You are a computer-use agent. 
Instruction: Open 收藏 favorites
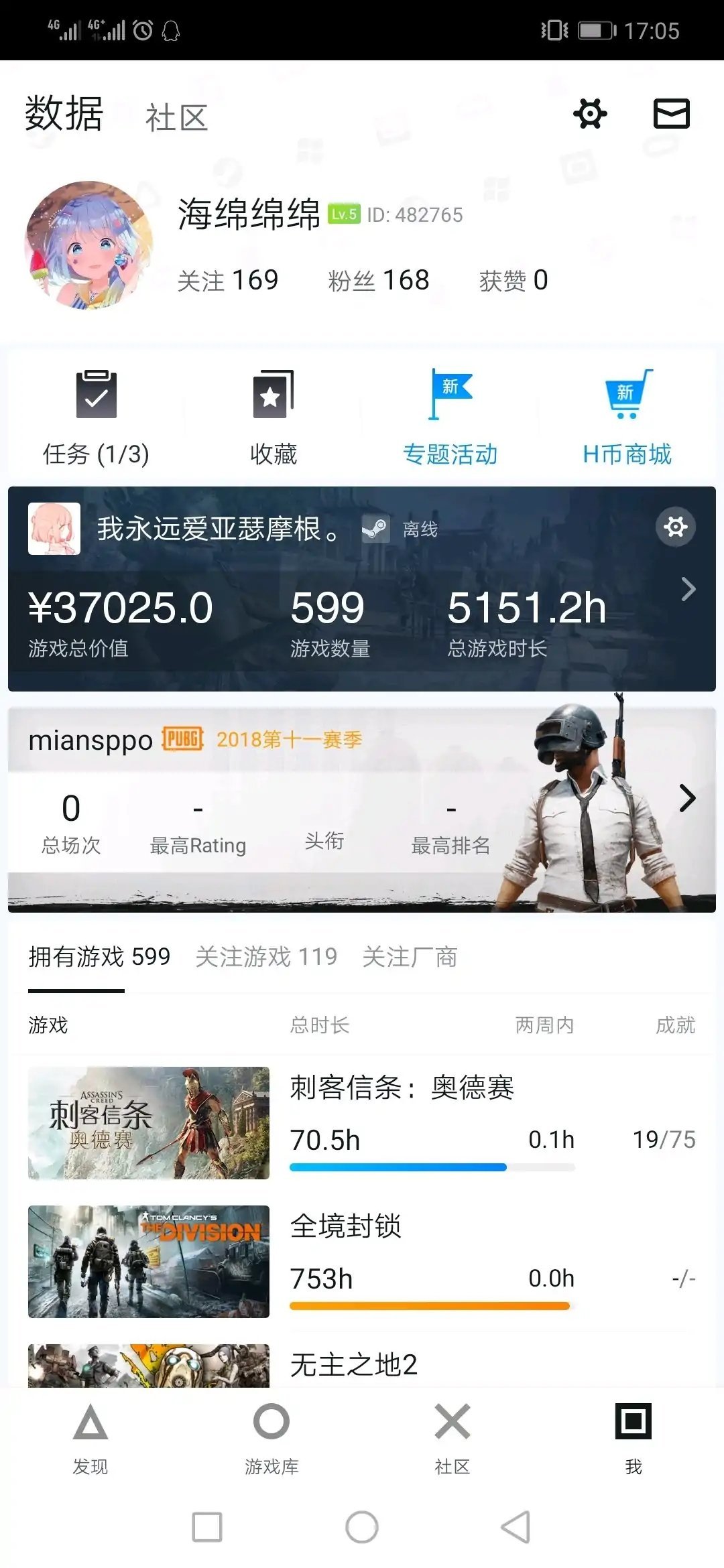(273, 417)
